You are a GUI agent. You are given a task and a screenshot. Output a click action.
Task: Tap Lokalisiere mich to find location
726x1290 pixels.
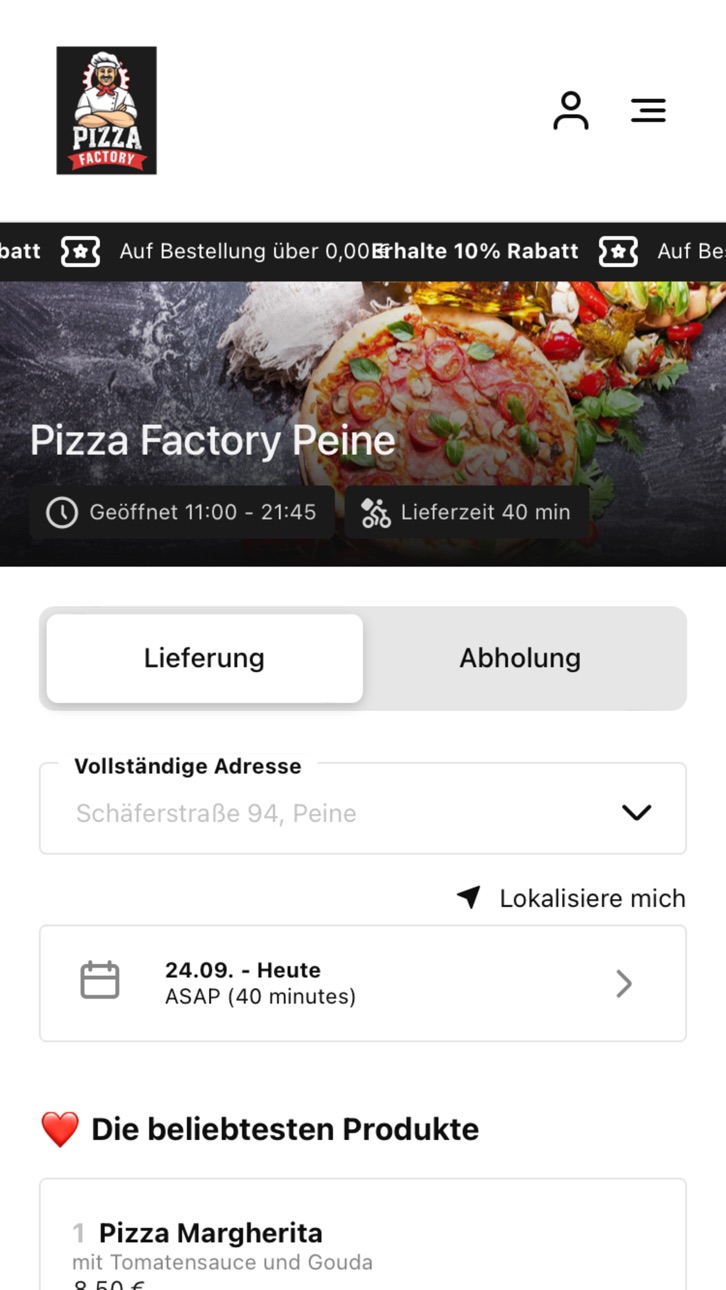pyautogui.click(x=571, y=898)
